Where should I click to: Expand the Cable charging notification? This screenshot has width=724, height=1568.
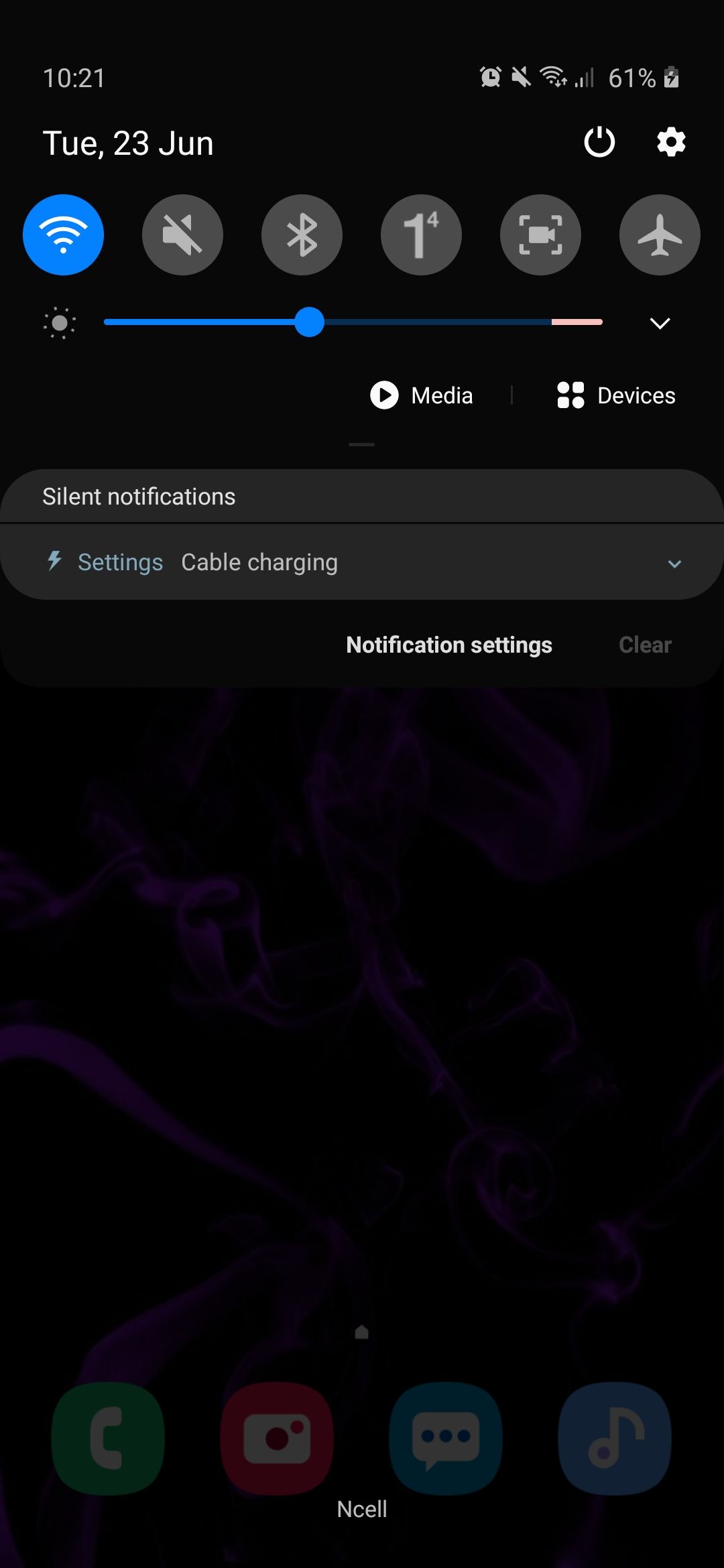tap(675, 563)
